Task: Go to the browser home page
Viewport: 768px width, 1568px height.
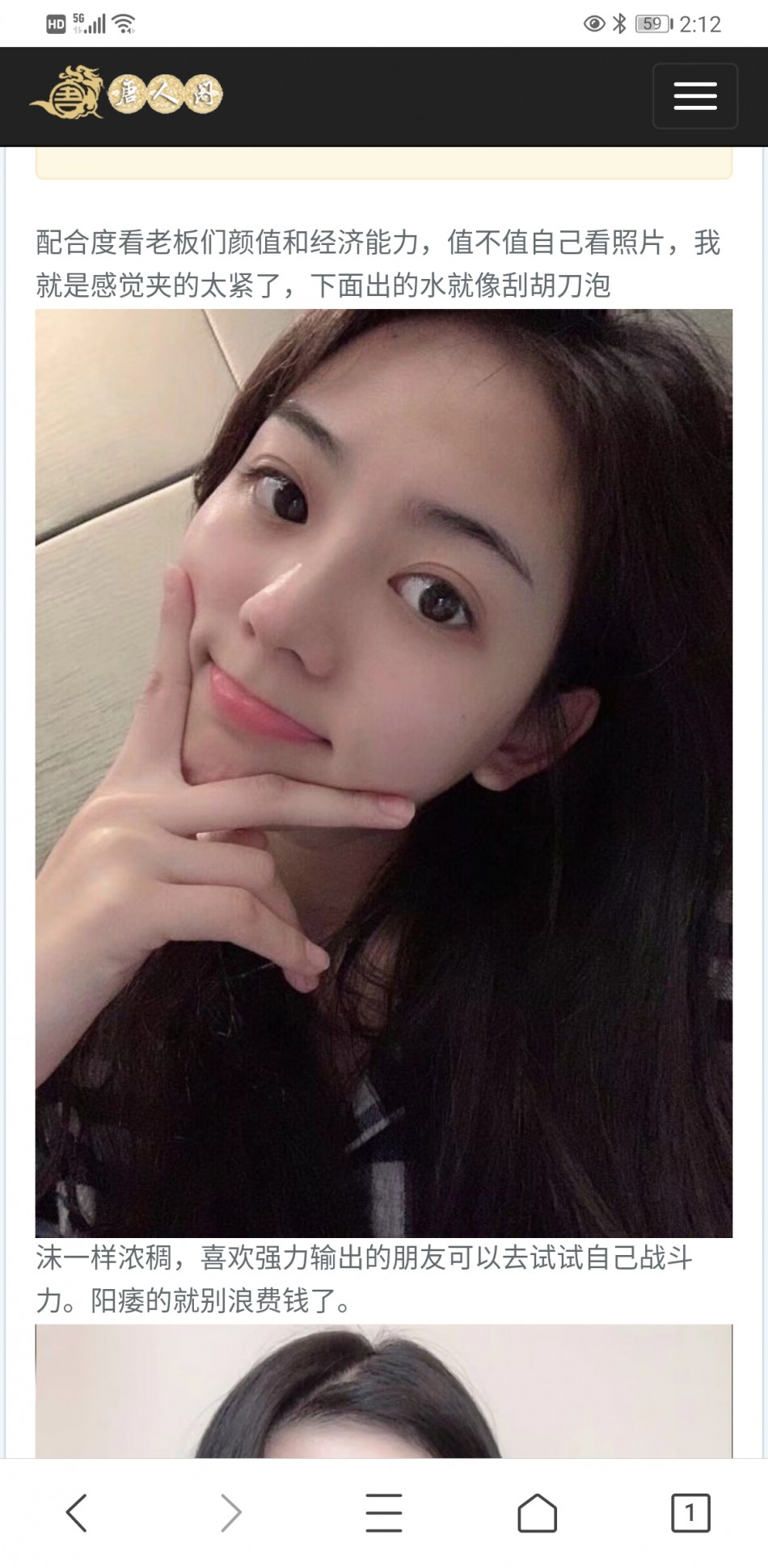Action: tap(537, 1512)
